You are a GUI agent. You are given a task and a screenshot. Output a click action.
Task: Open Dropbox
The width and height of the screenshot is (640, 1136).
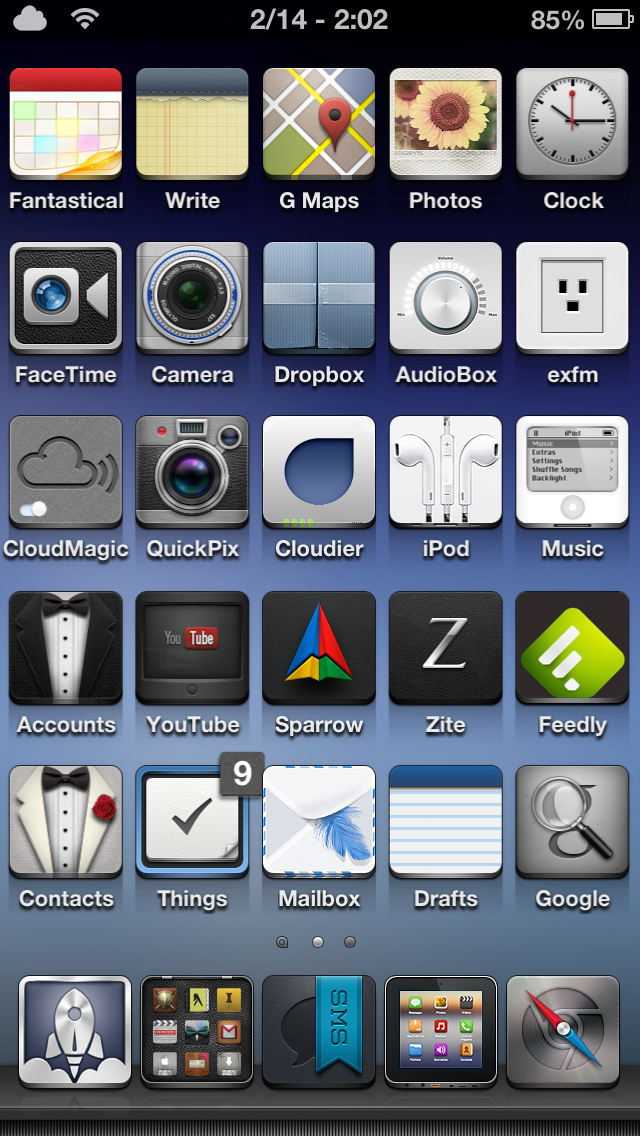tap(319, 297)
